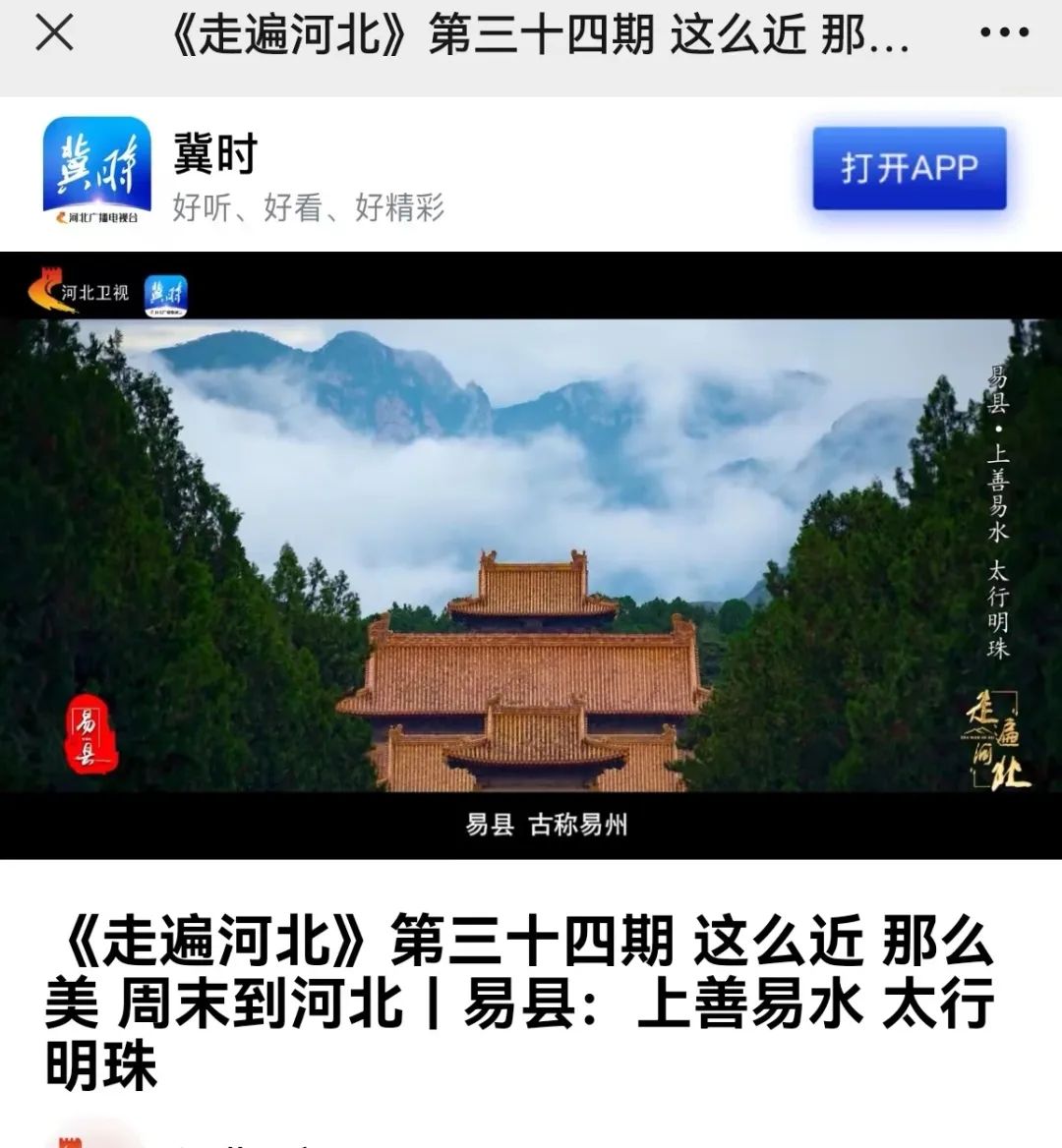Open the three-dot overflow menu
Viewport: 1062px width, 1148px height.
point(1003,34)
